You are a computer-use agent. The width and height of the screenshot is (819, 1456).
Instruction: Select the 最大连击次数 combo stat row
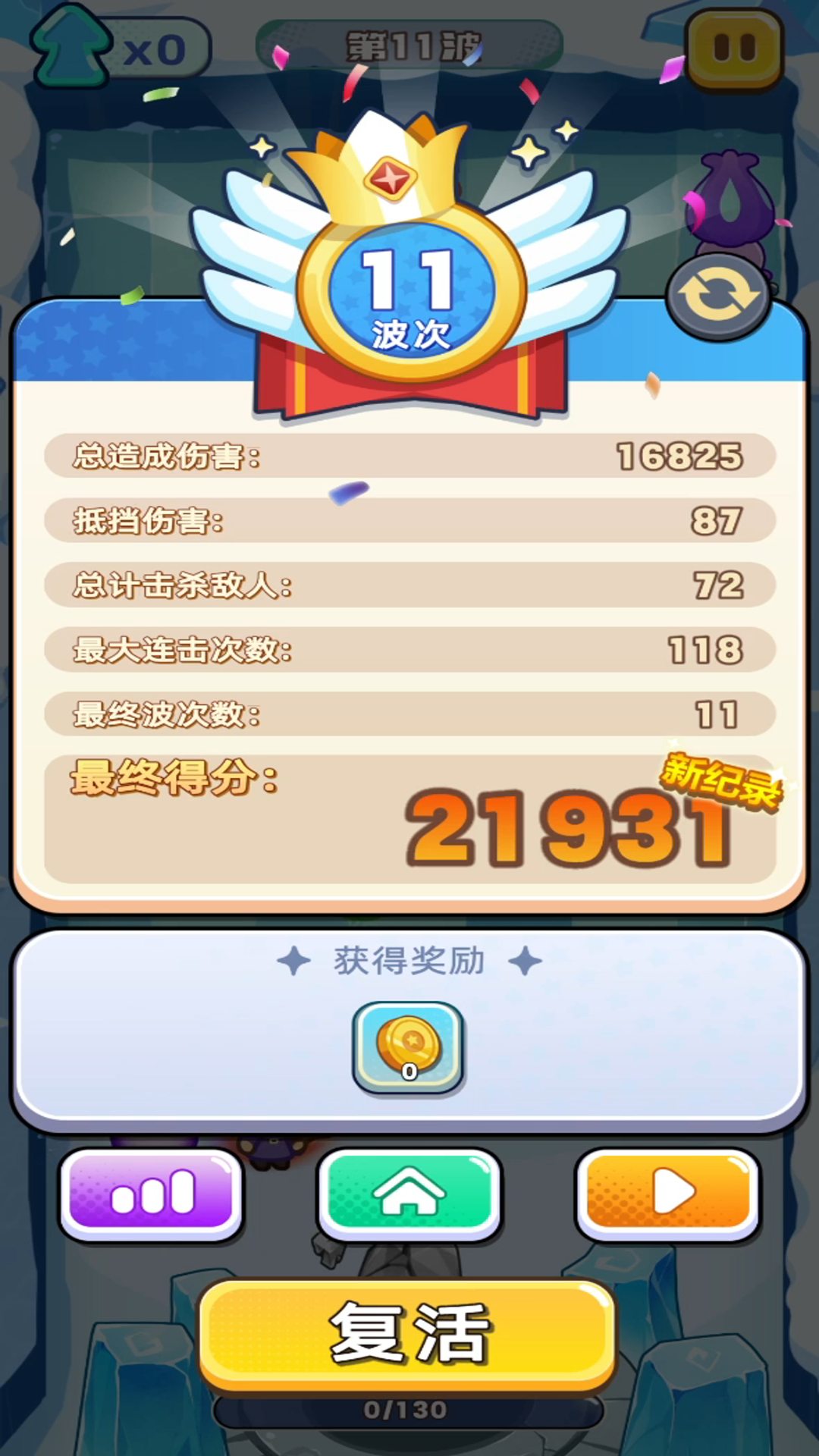[409, 648]
